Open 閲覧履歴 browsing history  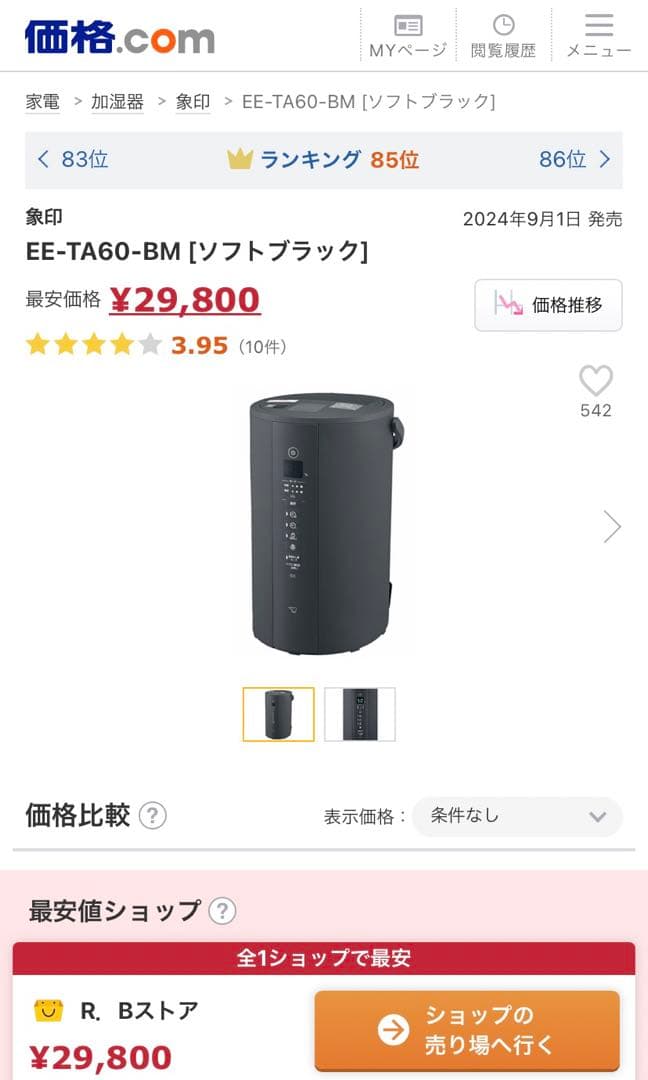(x=503, y=36)
